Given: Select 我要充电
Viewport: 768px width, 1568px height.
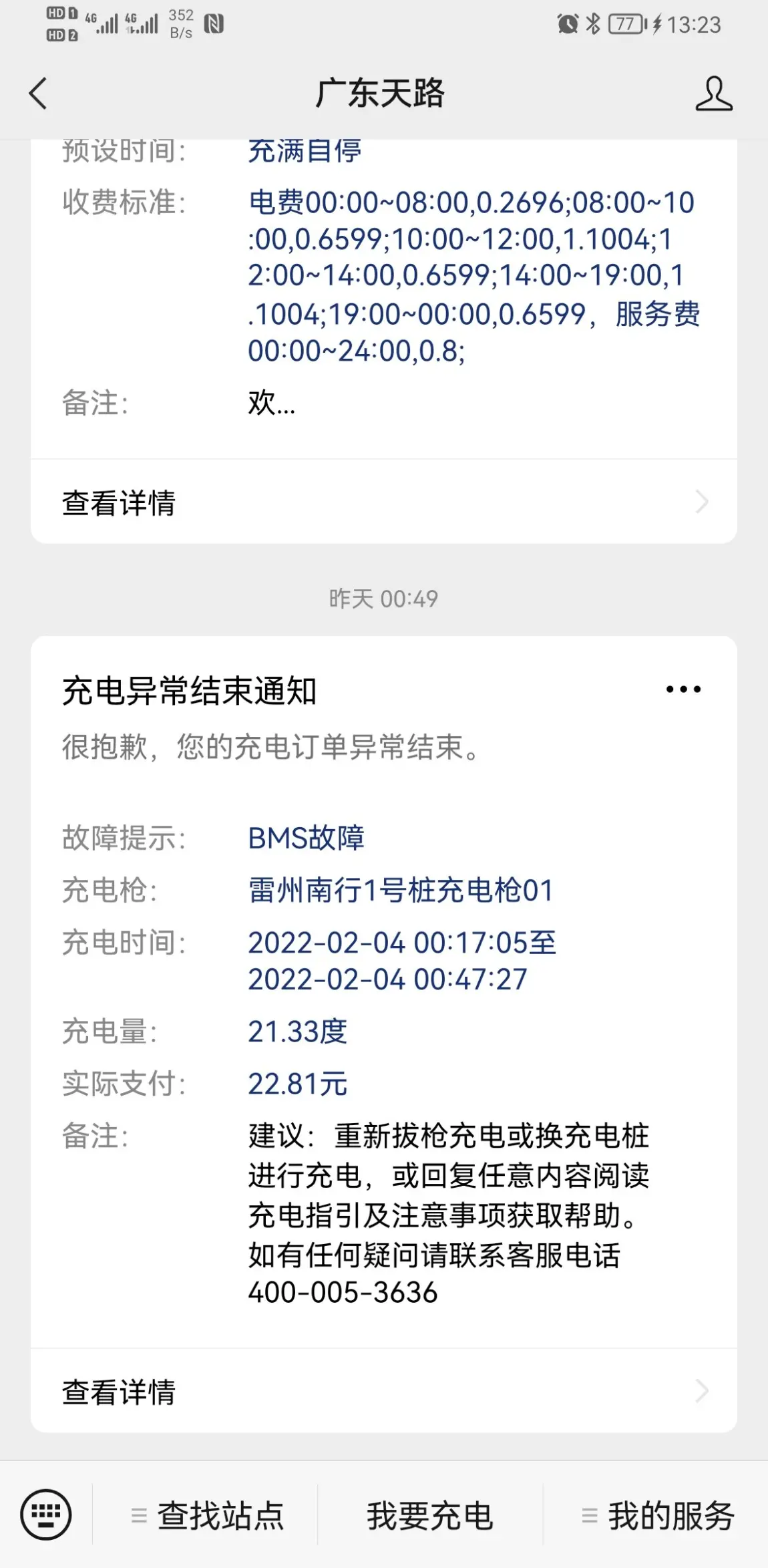Looking at the screenshot, I should coord(430,1515).
